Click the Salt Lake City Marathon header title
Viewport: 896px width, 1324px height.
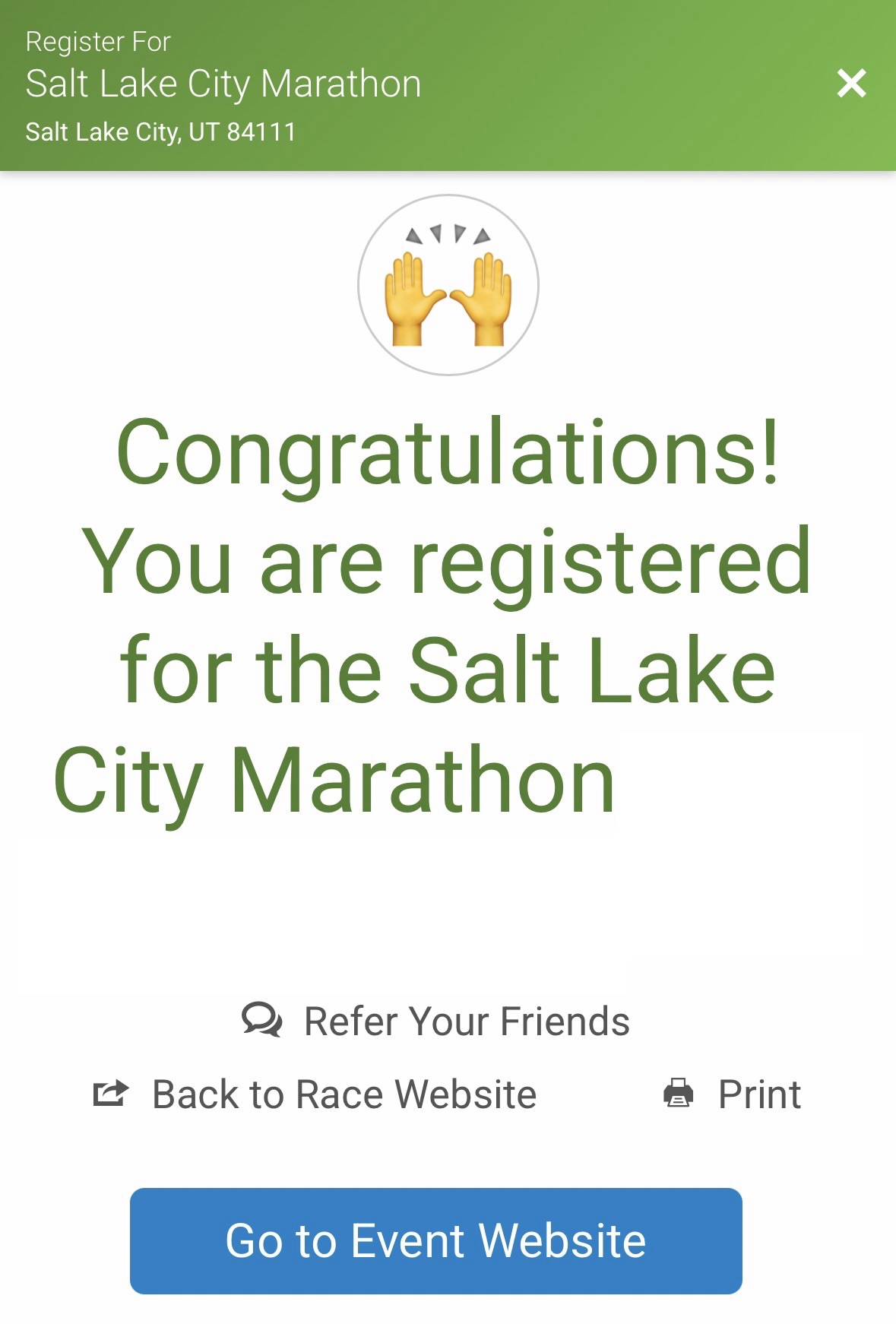[223, 84]
